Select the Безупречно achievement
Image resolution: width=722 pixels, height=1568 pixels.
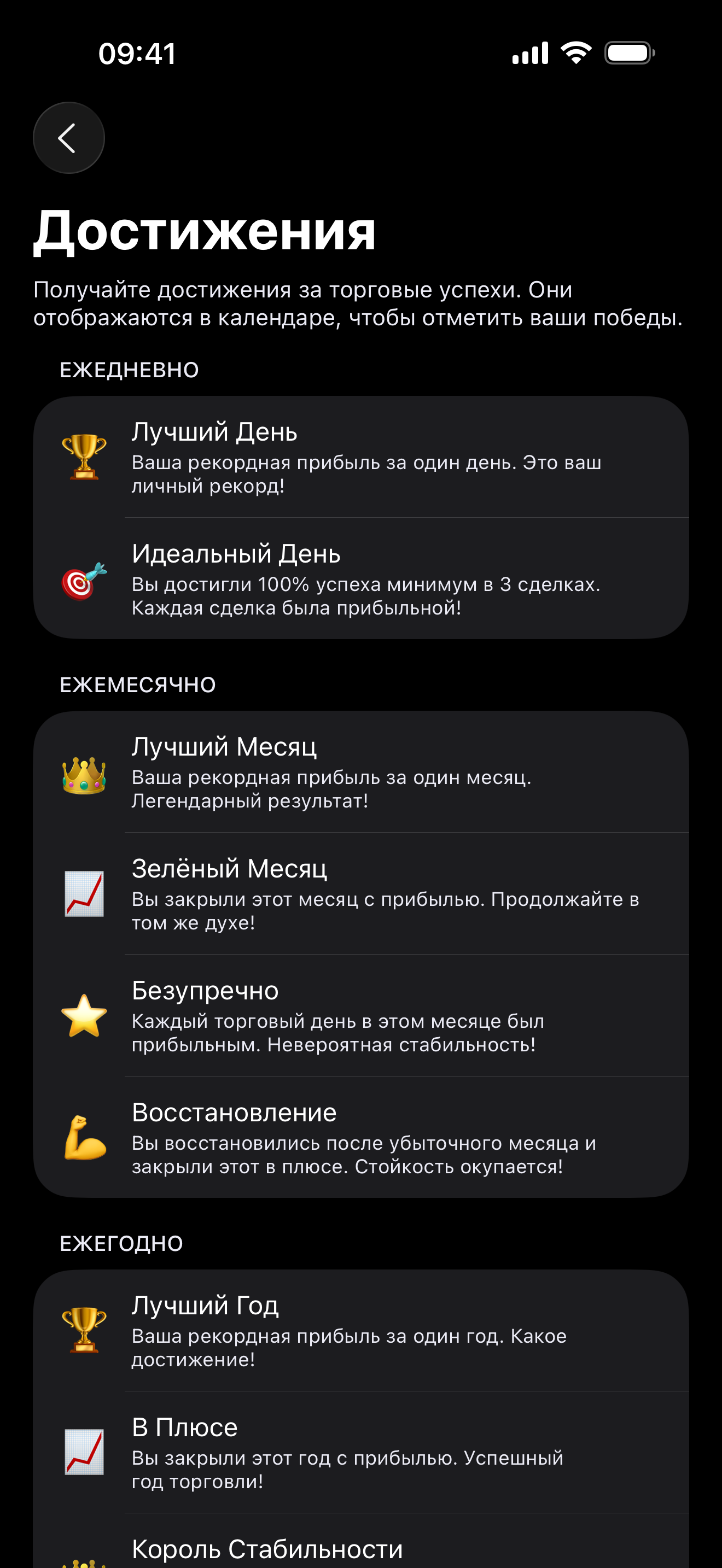(359, 1015)
